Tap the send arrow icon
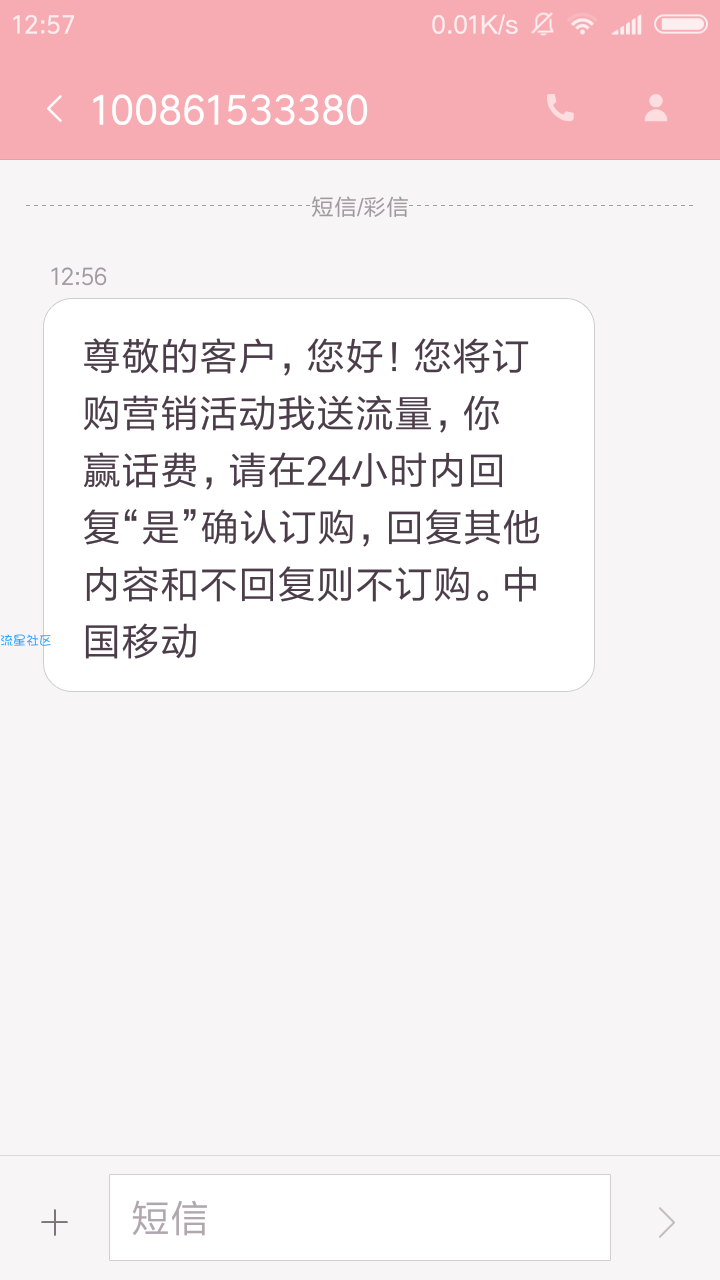 (666, 1222)
